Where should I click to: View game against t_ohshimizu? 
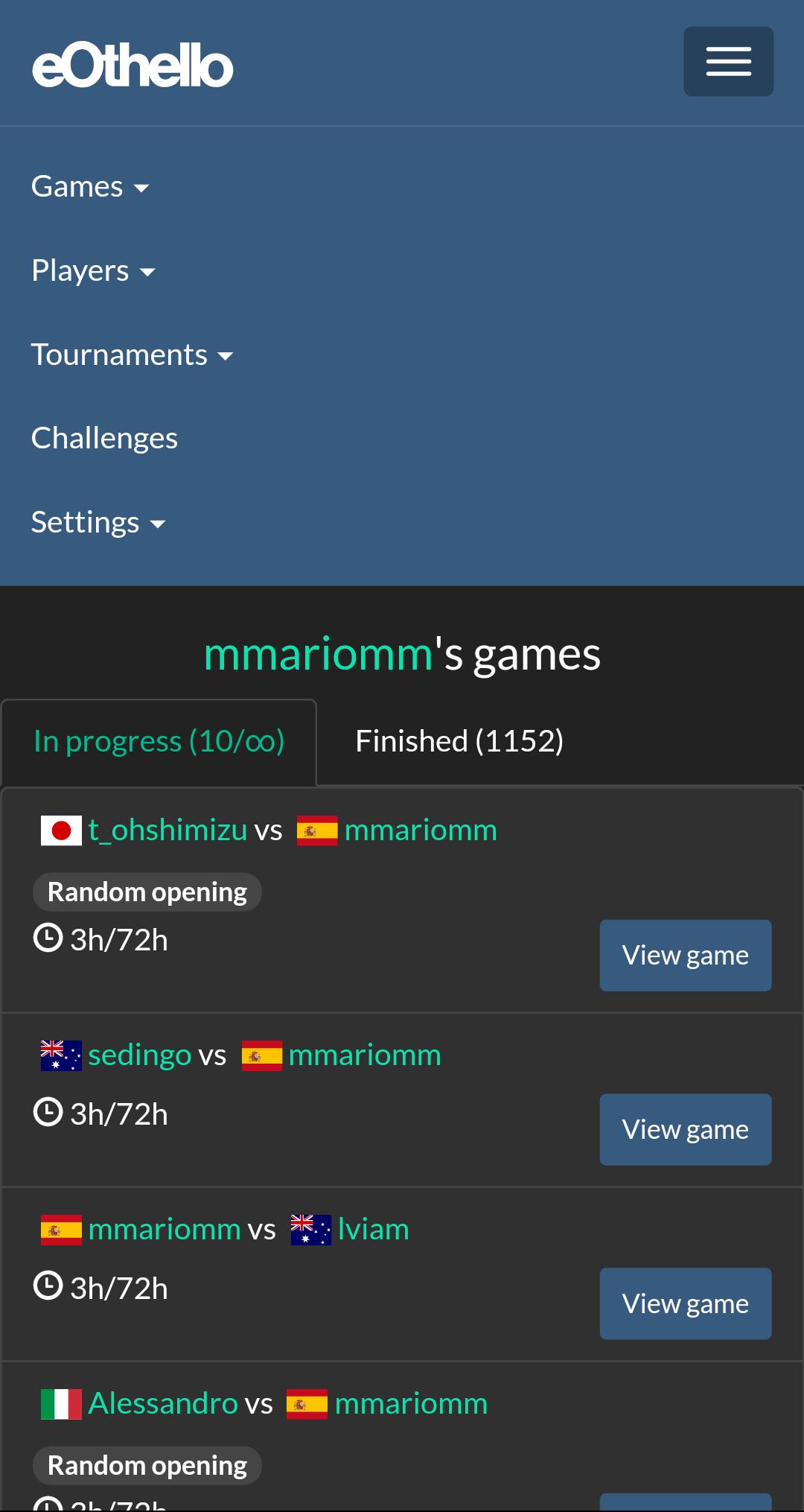tap(685, 956)
